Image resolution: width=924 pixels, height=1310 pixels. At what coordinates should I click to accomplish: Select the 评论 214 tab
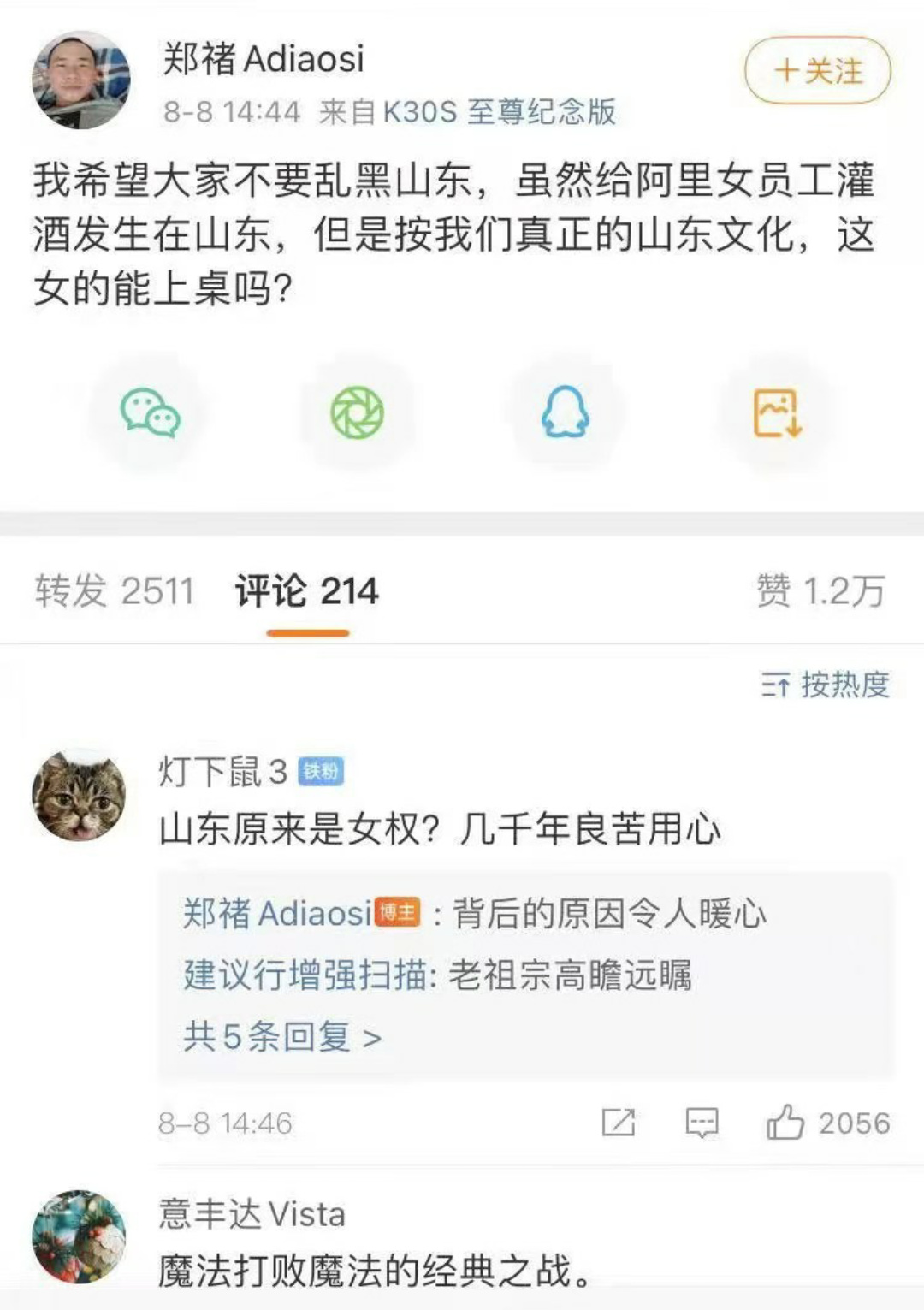306,591
